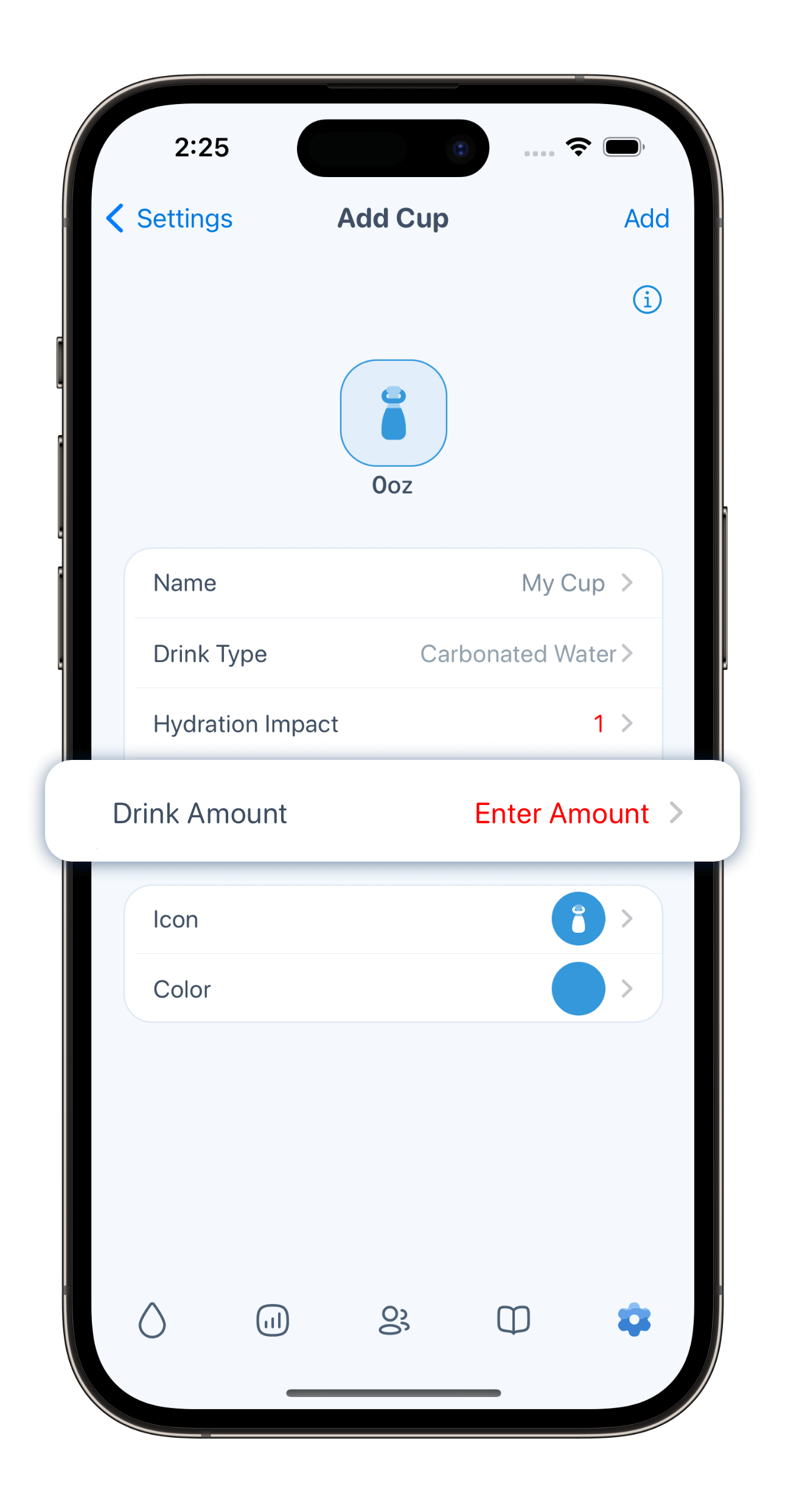This screenshot has width=785, height=1512.
Task: Switch to the water drop tab
Action: point(152,1320)
